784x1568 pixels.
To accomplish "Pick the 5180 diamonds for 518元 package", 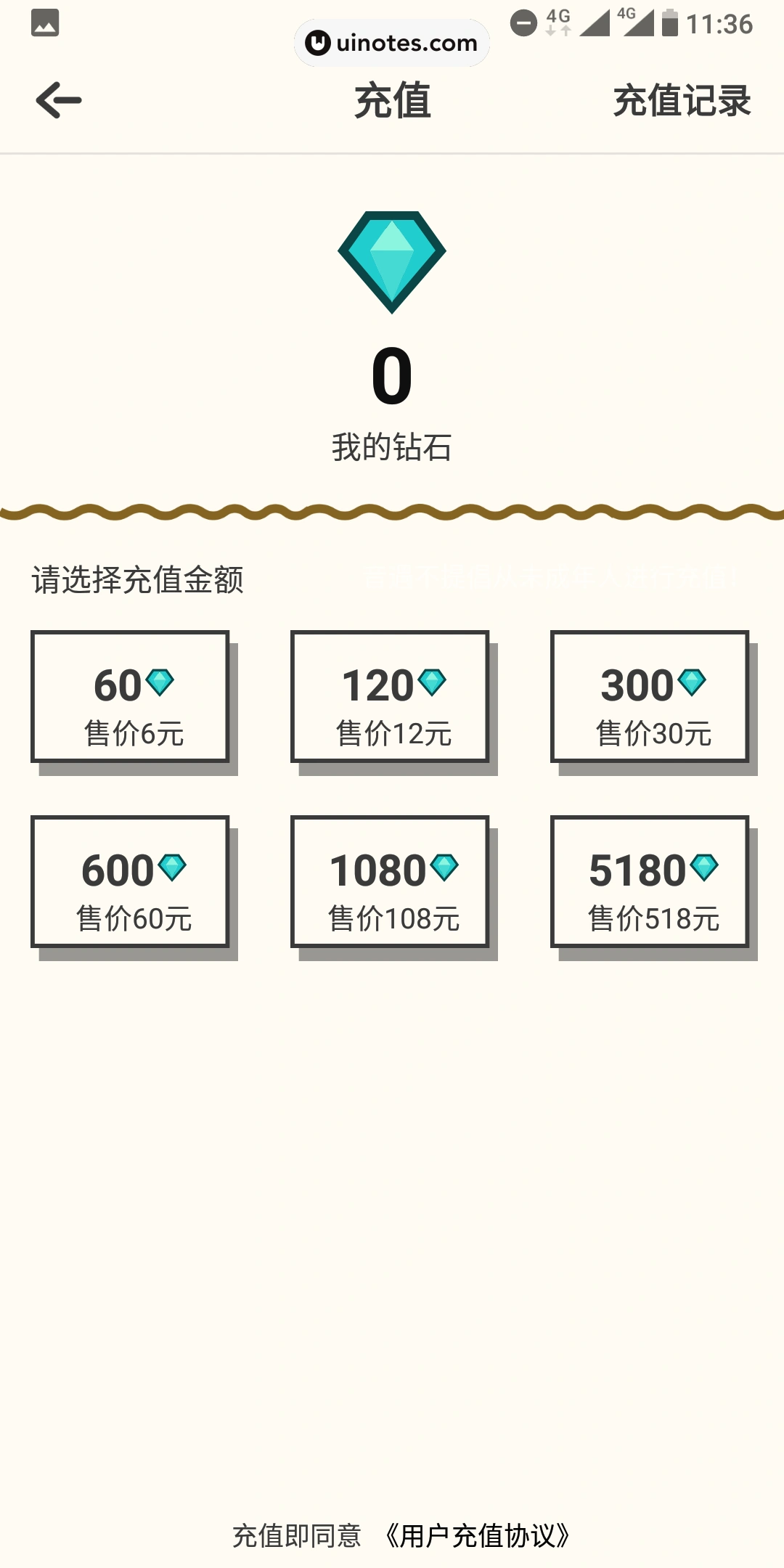I will [x=650, y=881].
